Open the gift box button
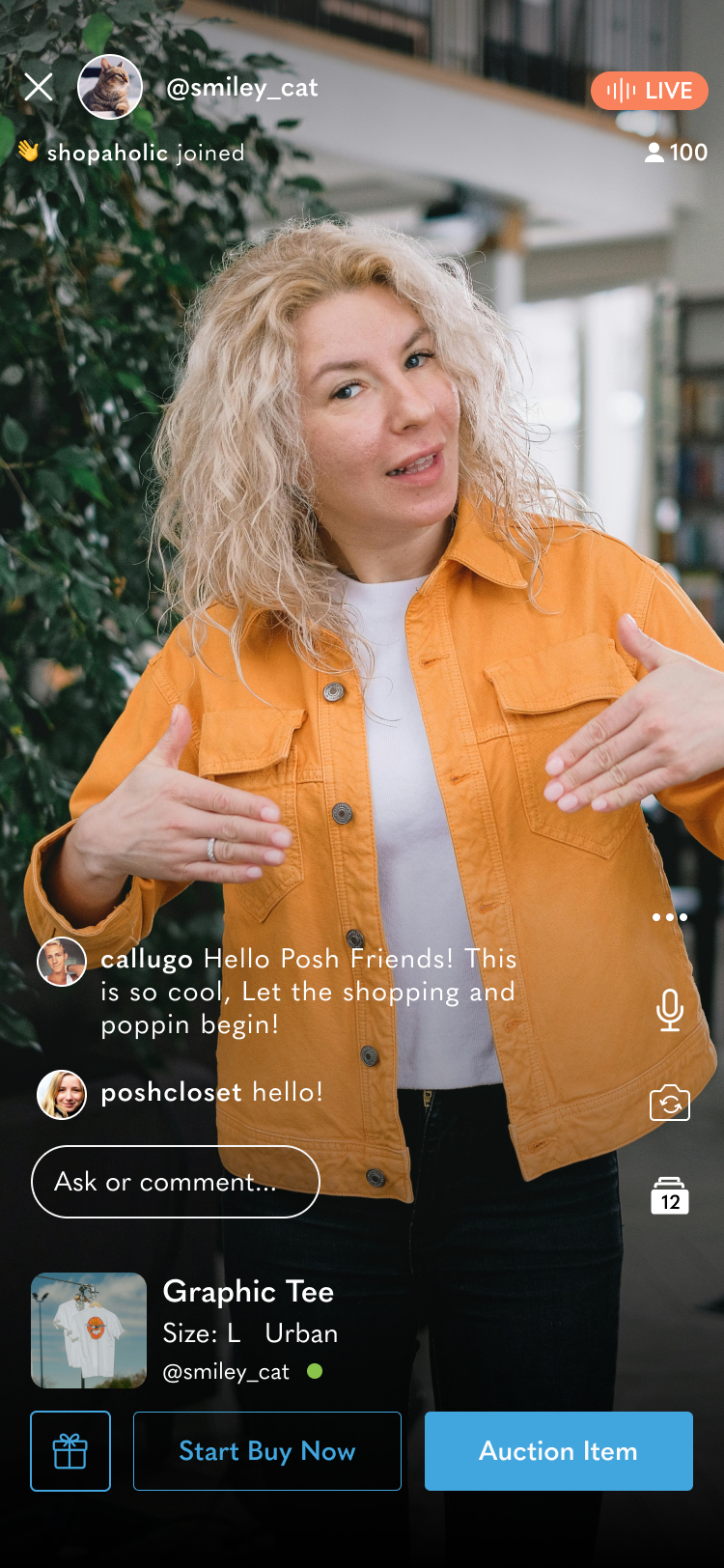The width and height of the screenshot is (724, 1568). tap(70, 1451)
